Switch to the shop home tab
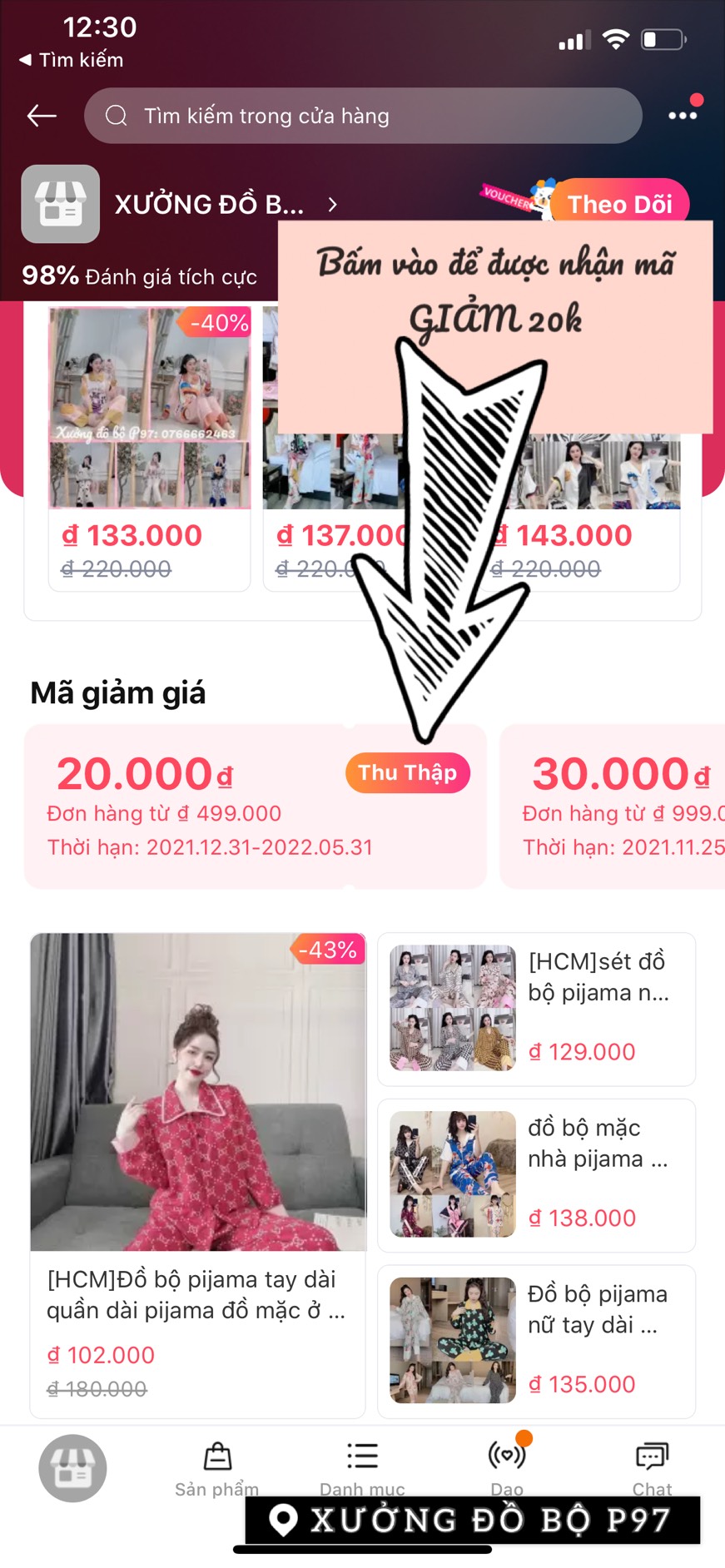This screenshot has width=725, height=1568. pos(73,1468)
